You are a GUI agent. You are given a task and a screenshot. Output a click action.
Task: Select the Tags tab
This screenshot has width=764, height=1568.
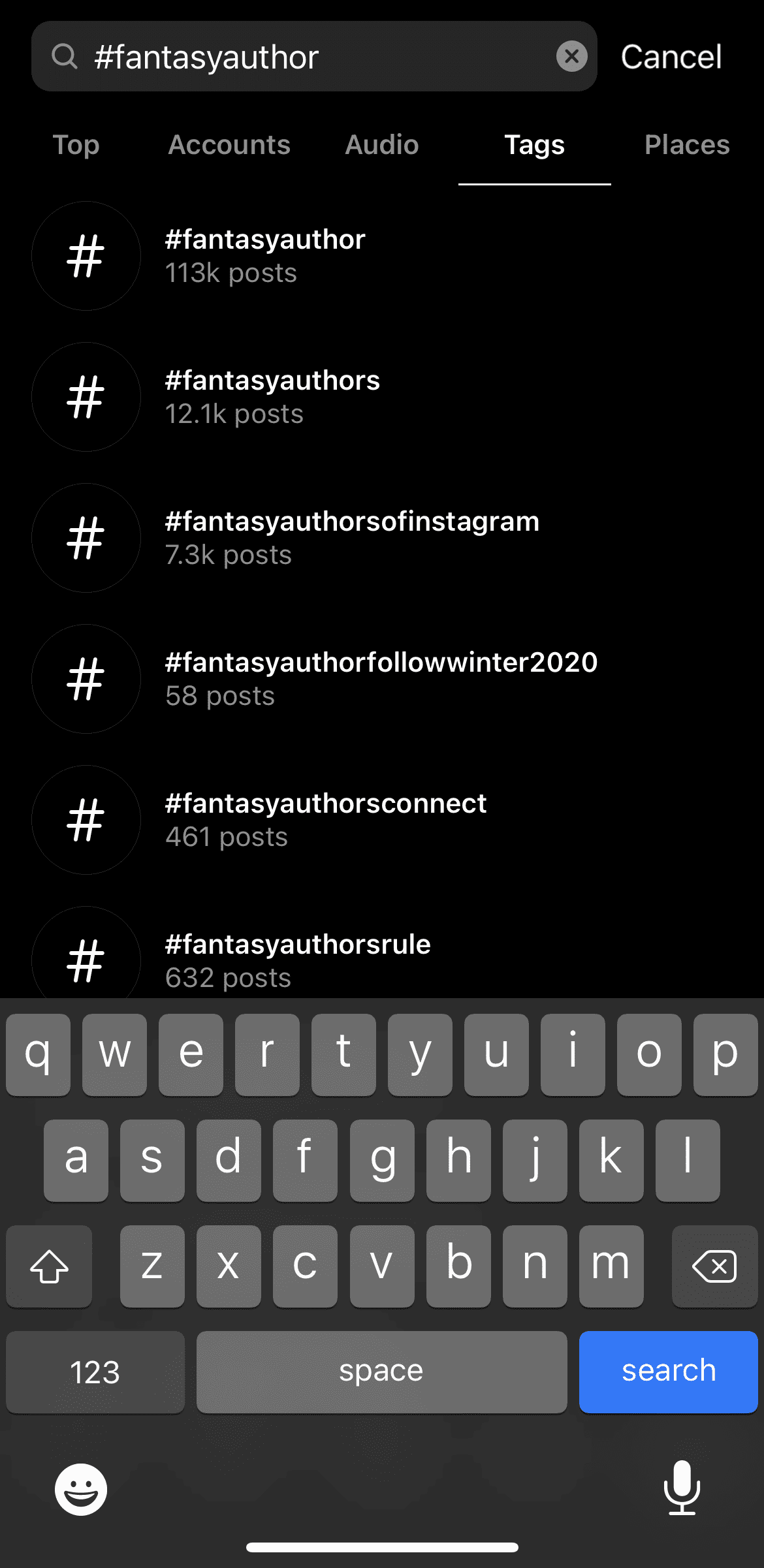(x=534, y=145)
